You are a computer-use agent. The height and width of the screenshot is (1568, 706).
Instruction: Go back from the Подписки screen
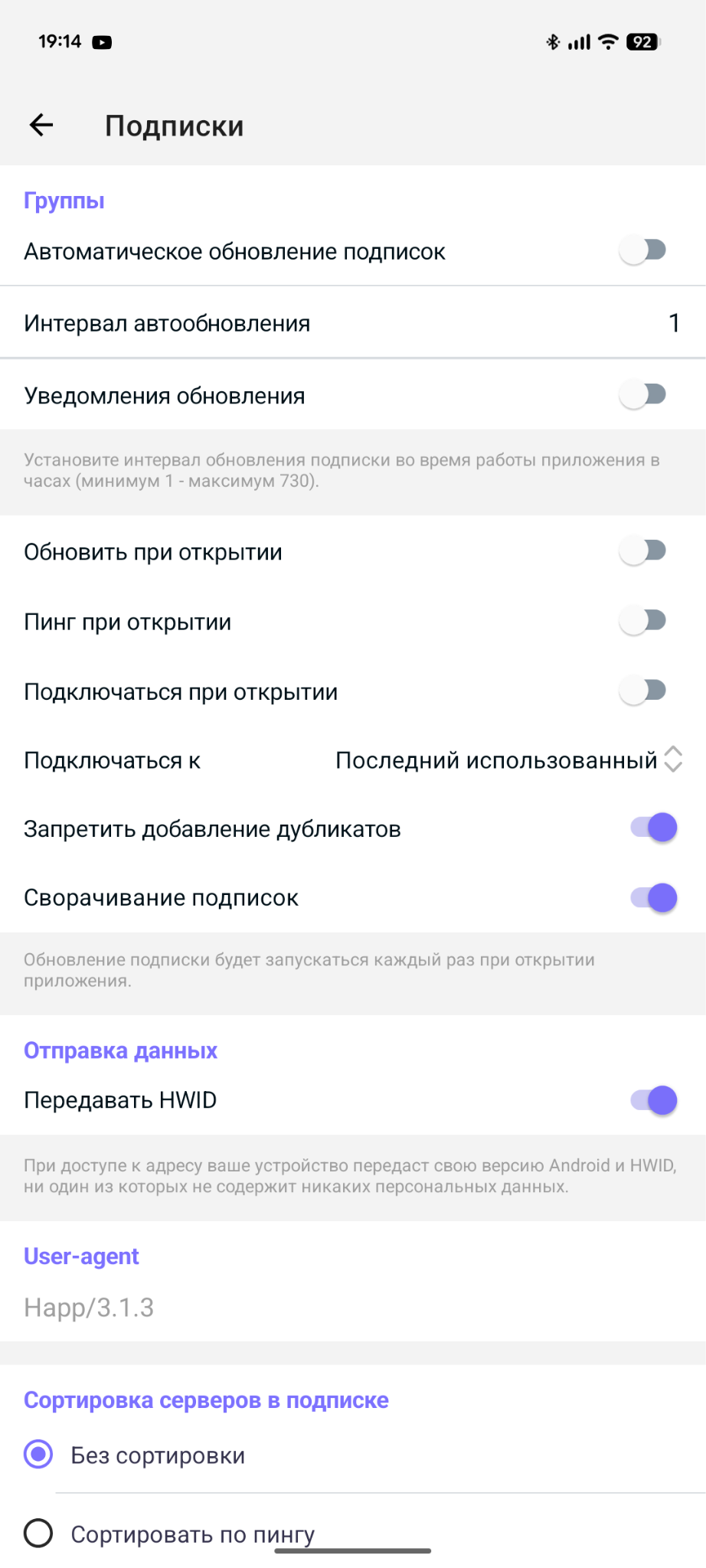pyautogui.click(x=41, y=125)
